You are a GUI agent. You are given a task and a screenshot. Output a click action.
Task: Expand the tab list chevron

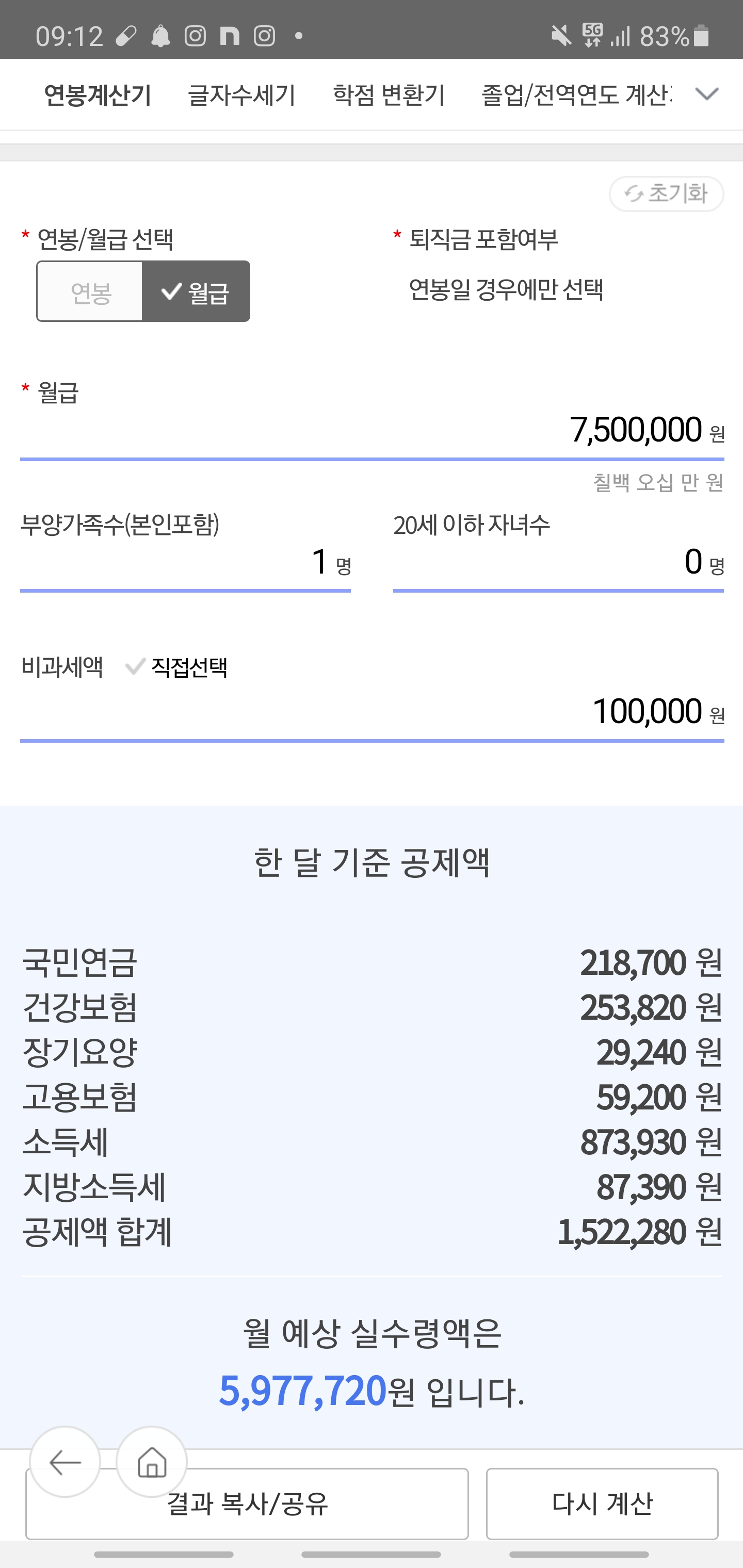coord(706,94)
